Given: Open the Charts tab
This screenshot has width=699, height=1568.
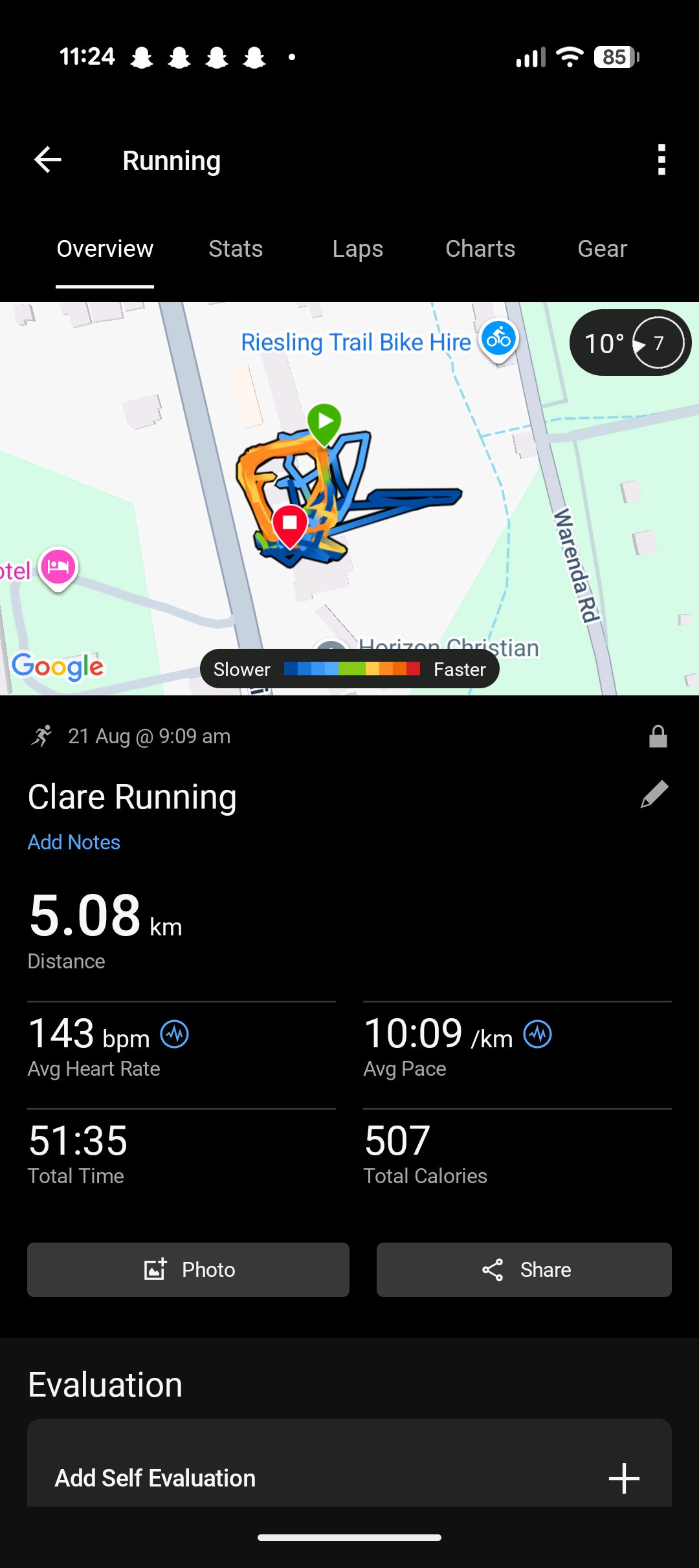Looking at the screenshot, I should pyautogui.click(x=480, y=249).
